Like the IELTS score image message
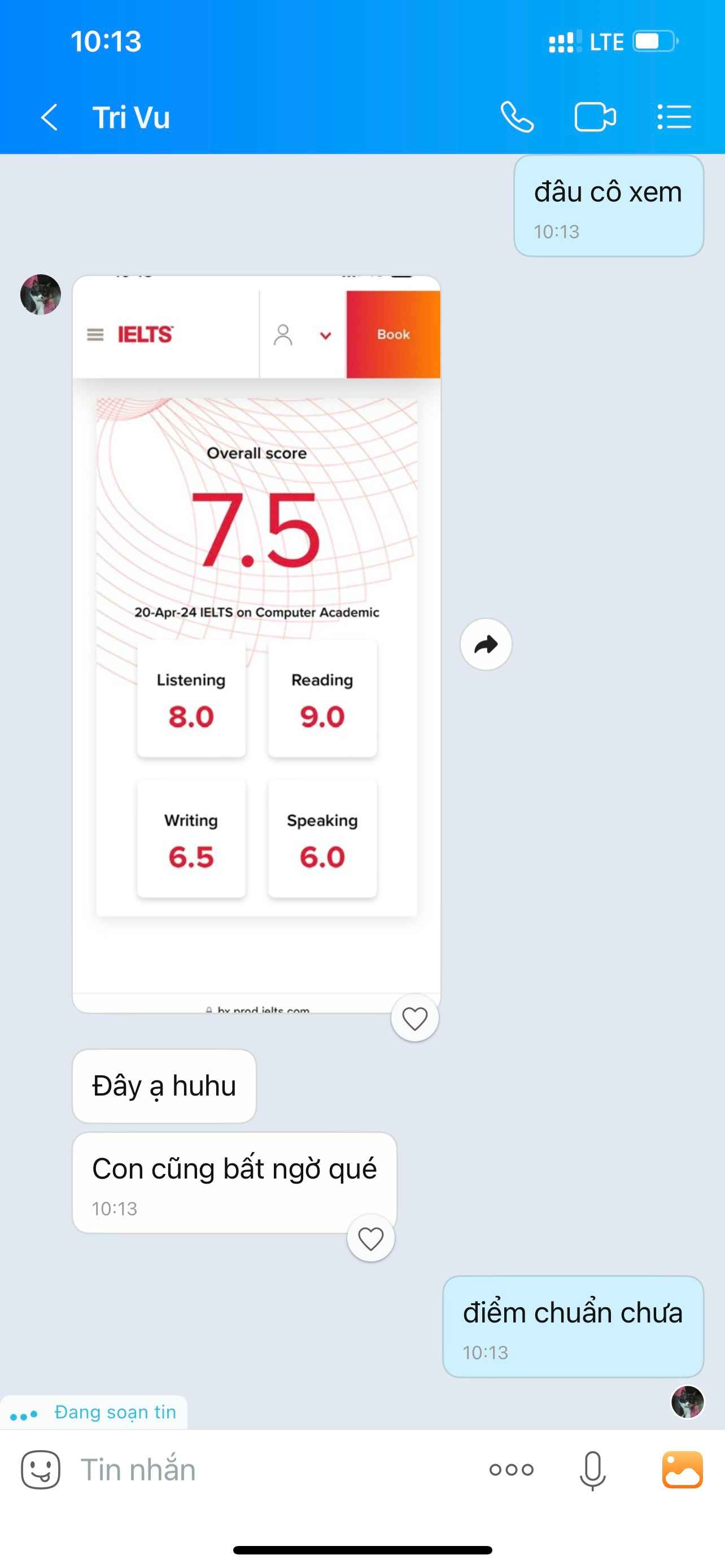The image size is (725, 1568). [414, 1018]
